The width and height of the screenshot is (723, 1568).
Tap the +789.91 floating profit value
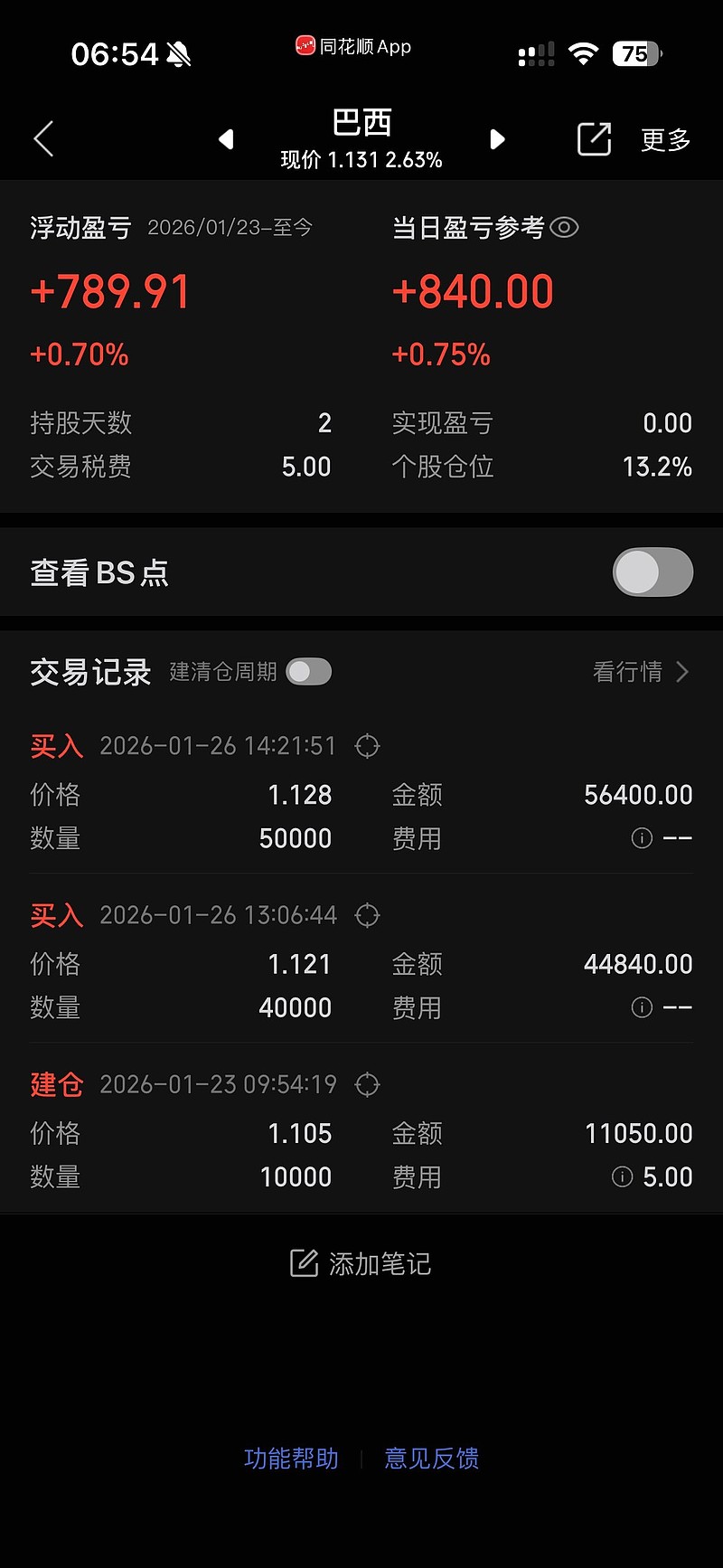(110, 291)
